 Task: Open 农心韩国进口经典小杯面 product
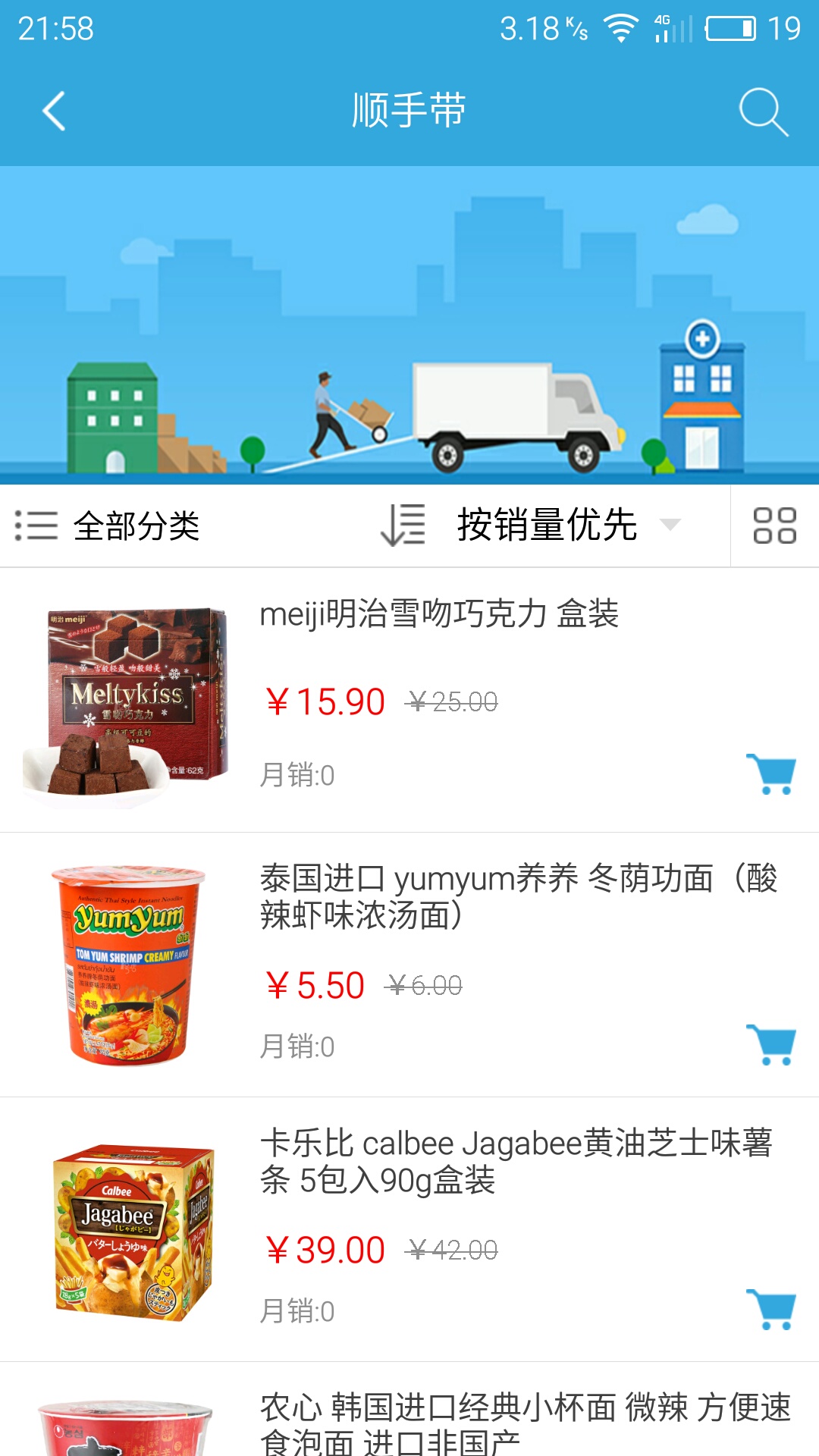525,1423
